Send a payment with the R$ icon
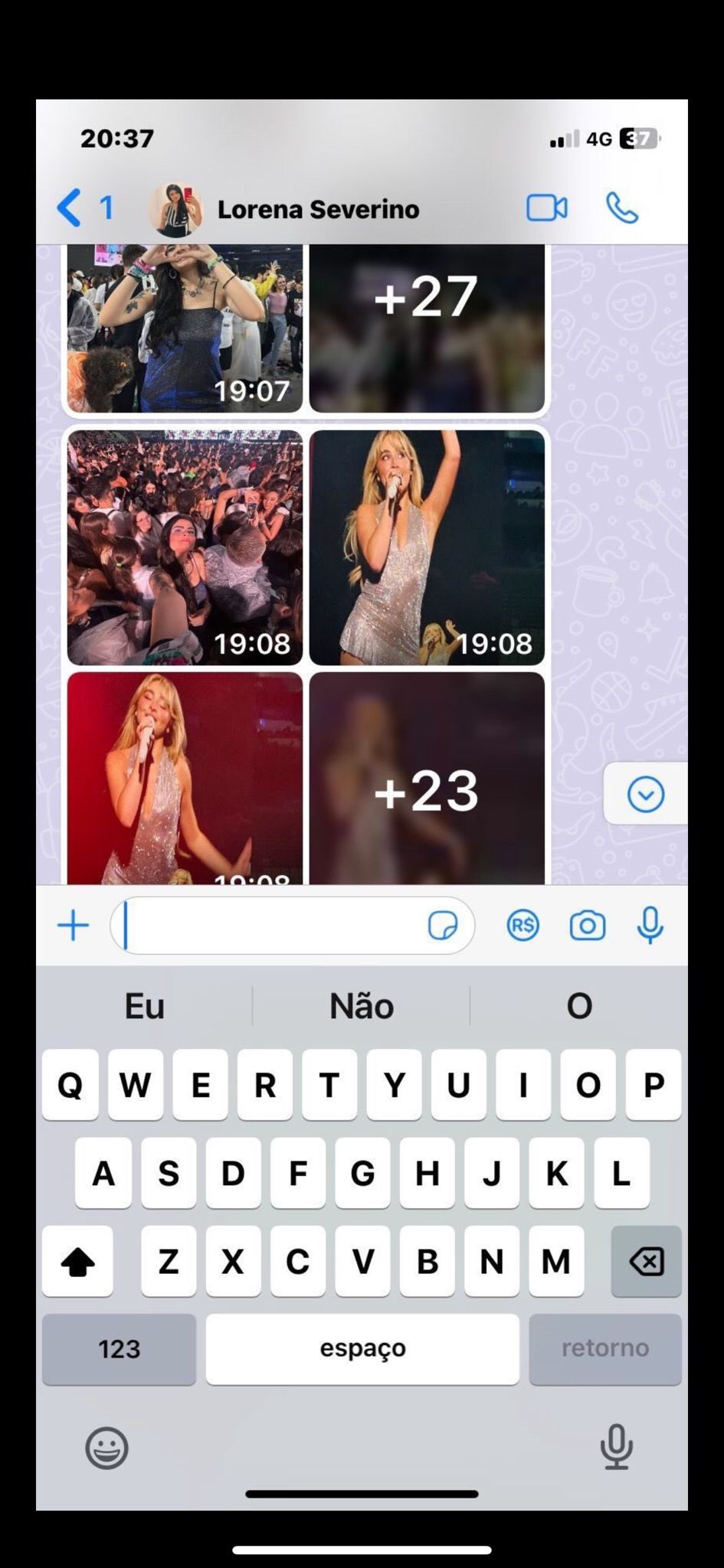Screen dimensions: 724x1568 pos(523,926)
